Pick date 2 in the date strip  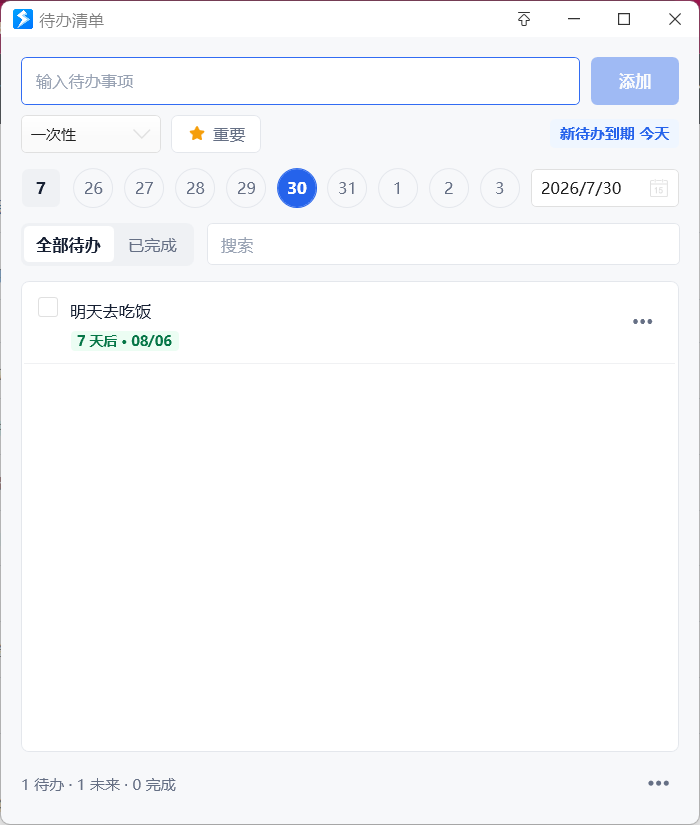448,188
